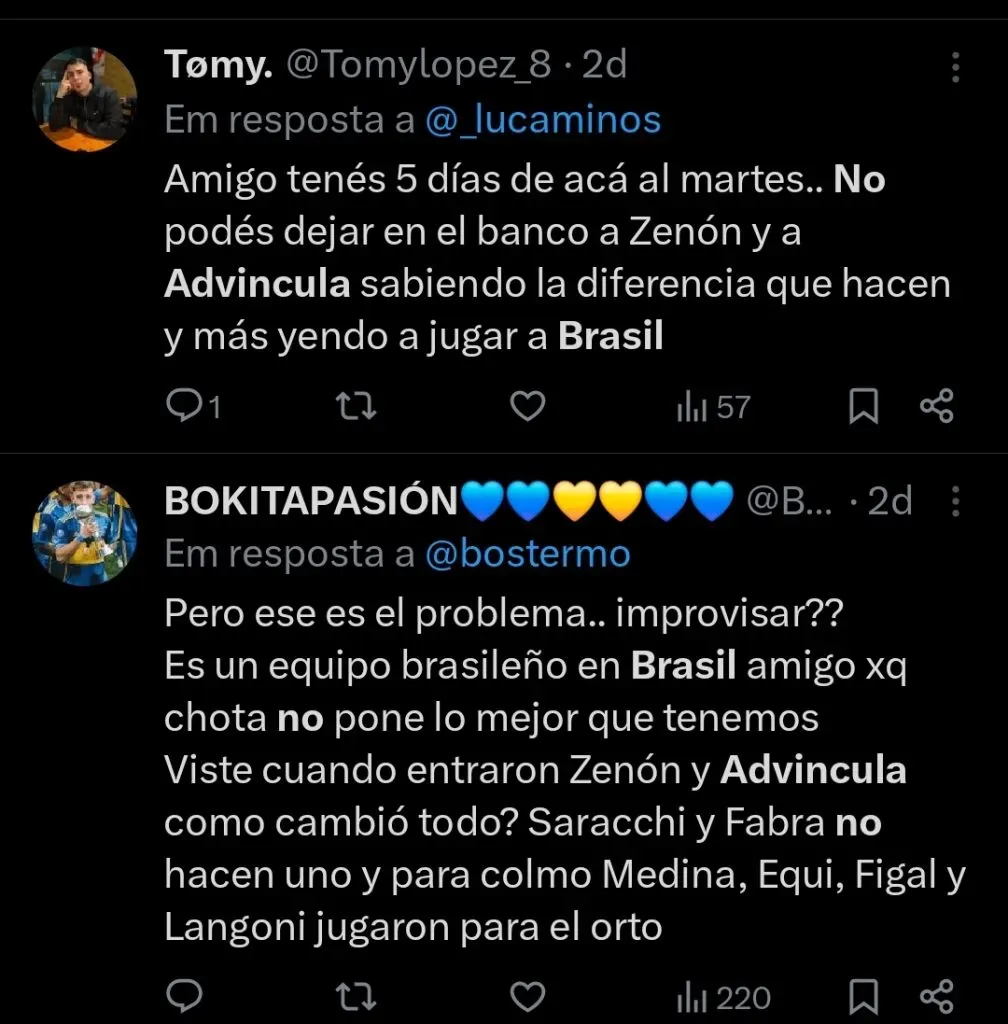Open overflow menu on BOKITAPASIÓN's tweet
The height and width of the screenshot is (1024, 1008).
click(956, 501)
